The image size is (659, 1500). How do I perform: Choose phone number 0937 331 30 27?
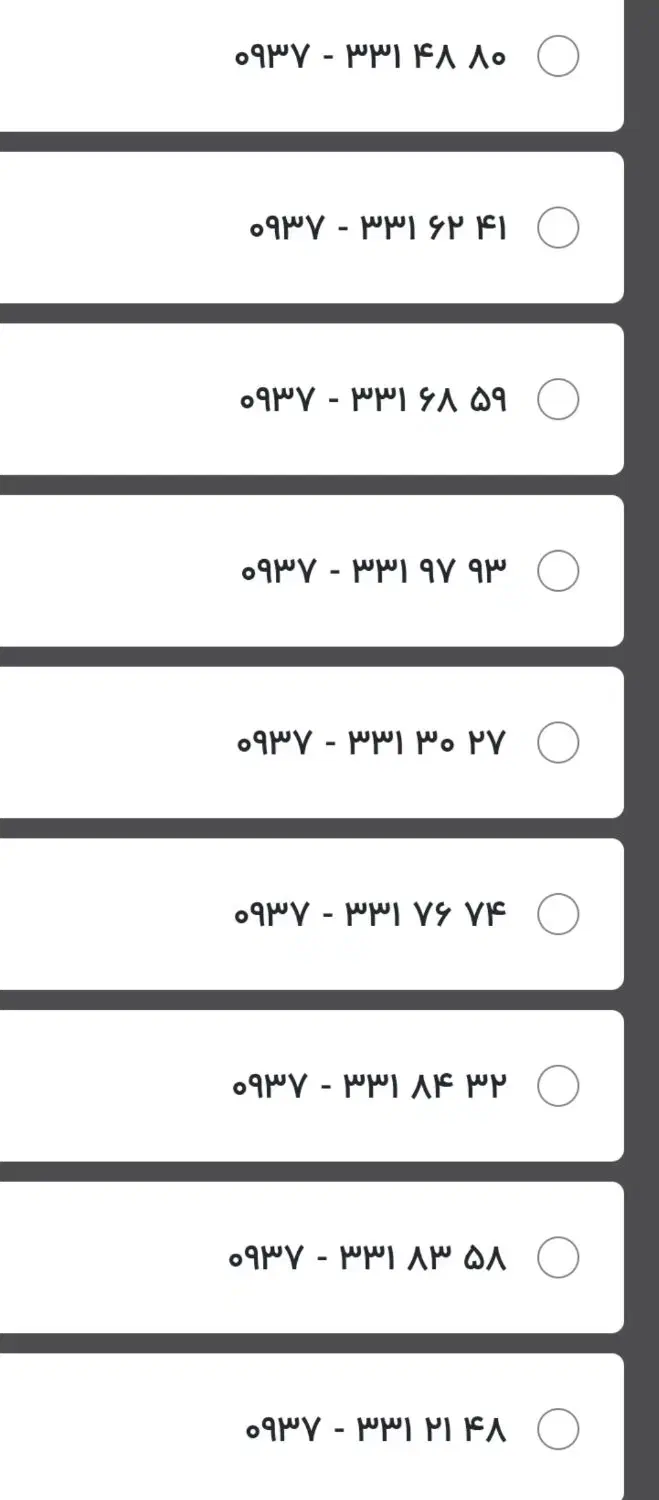point(558,743)
